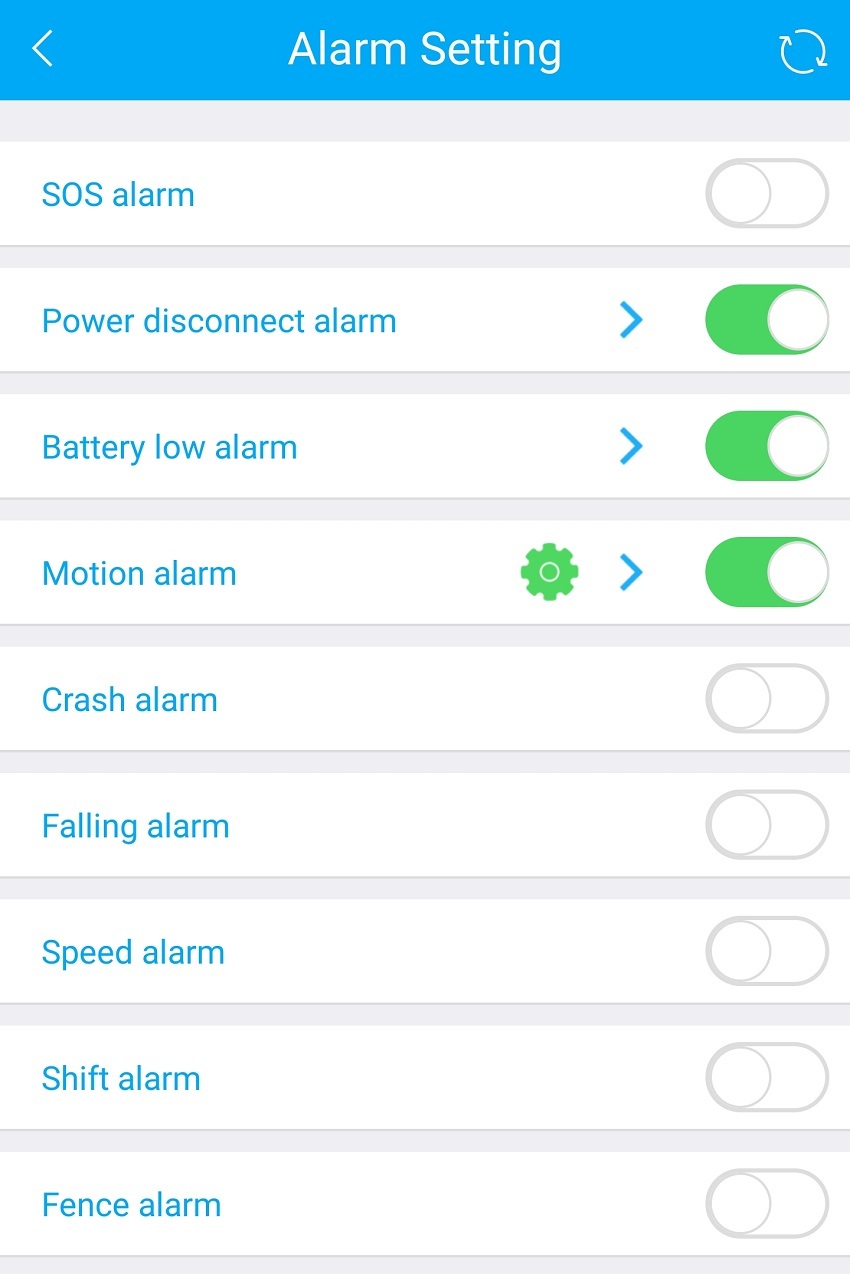Turn off Power disconnect alarm
Viewport: 850px width, 1274px height.
pyautogui.click(x=767, y=320)
